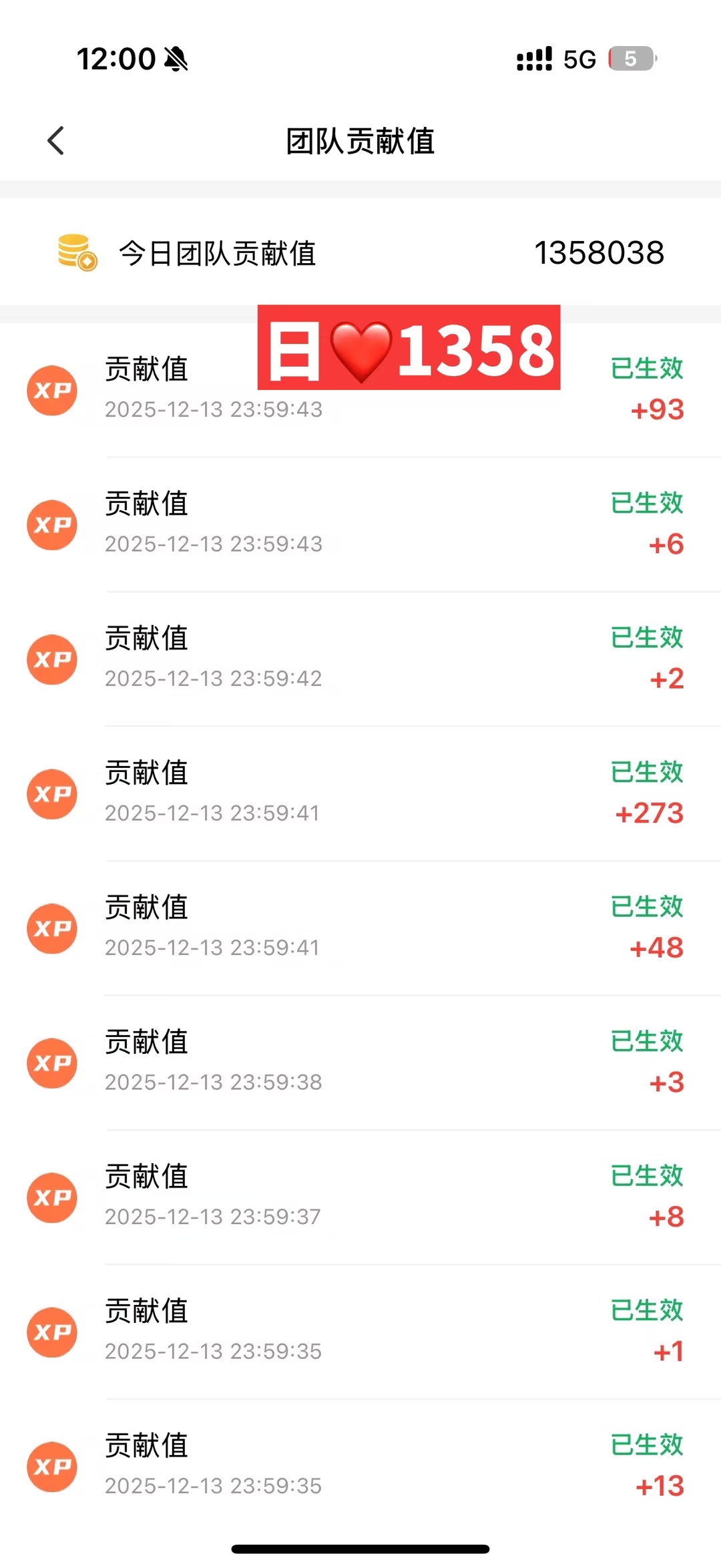Select the XP icon next to +6 entry
The image size is (721, 1568).
(52, 525)
